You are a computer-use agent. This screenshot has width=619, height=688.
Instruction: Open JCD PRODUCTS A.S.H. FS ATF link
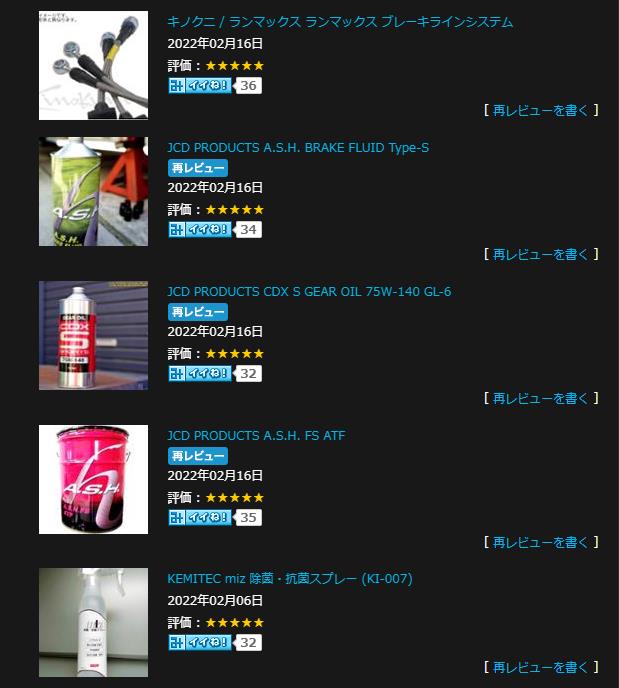coord(256,436)
